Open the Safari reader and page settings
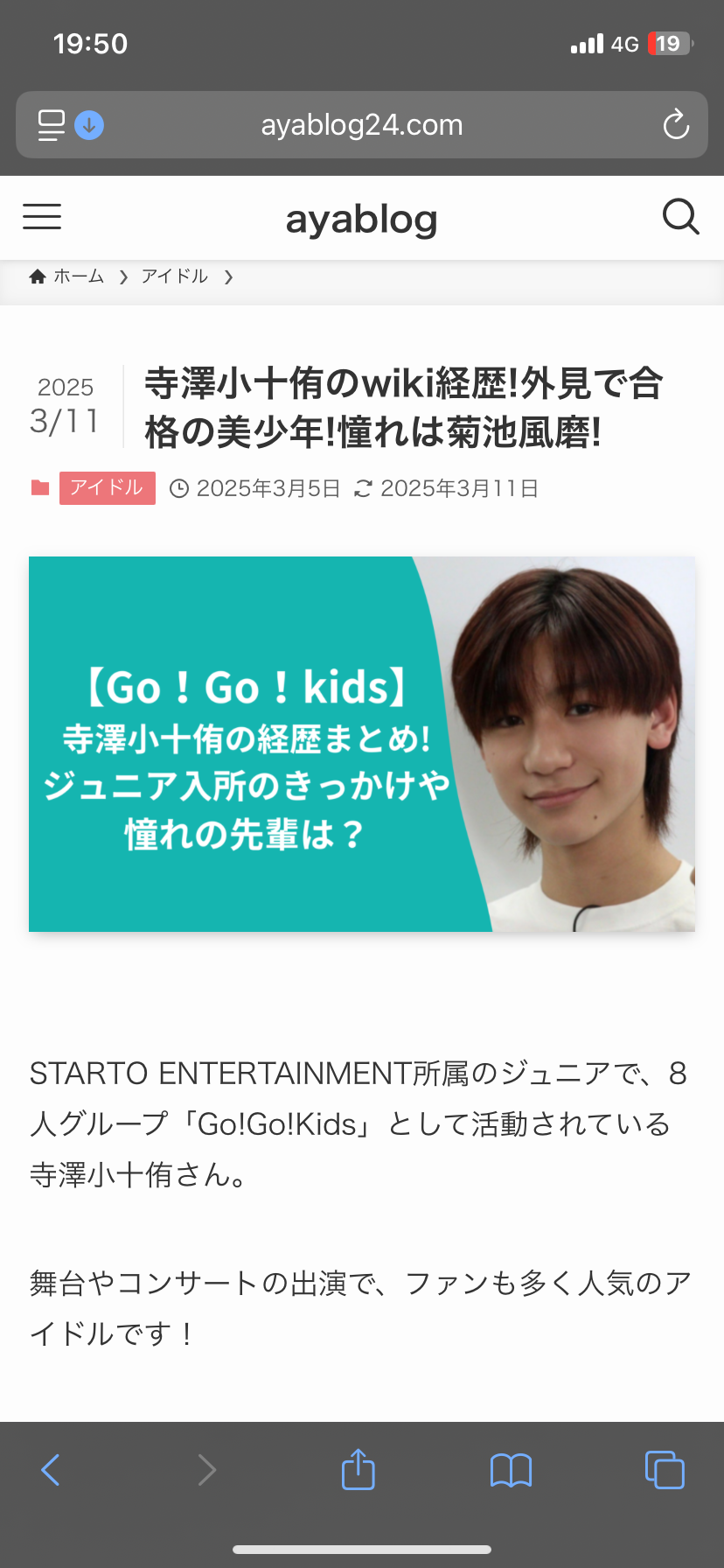 [52, 125]
